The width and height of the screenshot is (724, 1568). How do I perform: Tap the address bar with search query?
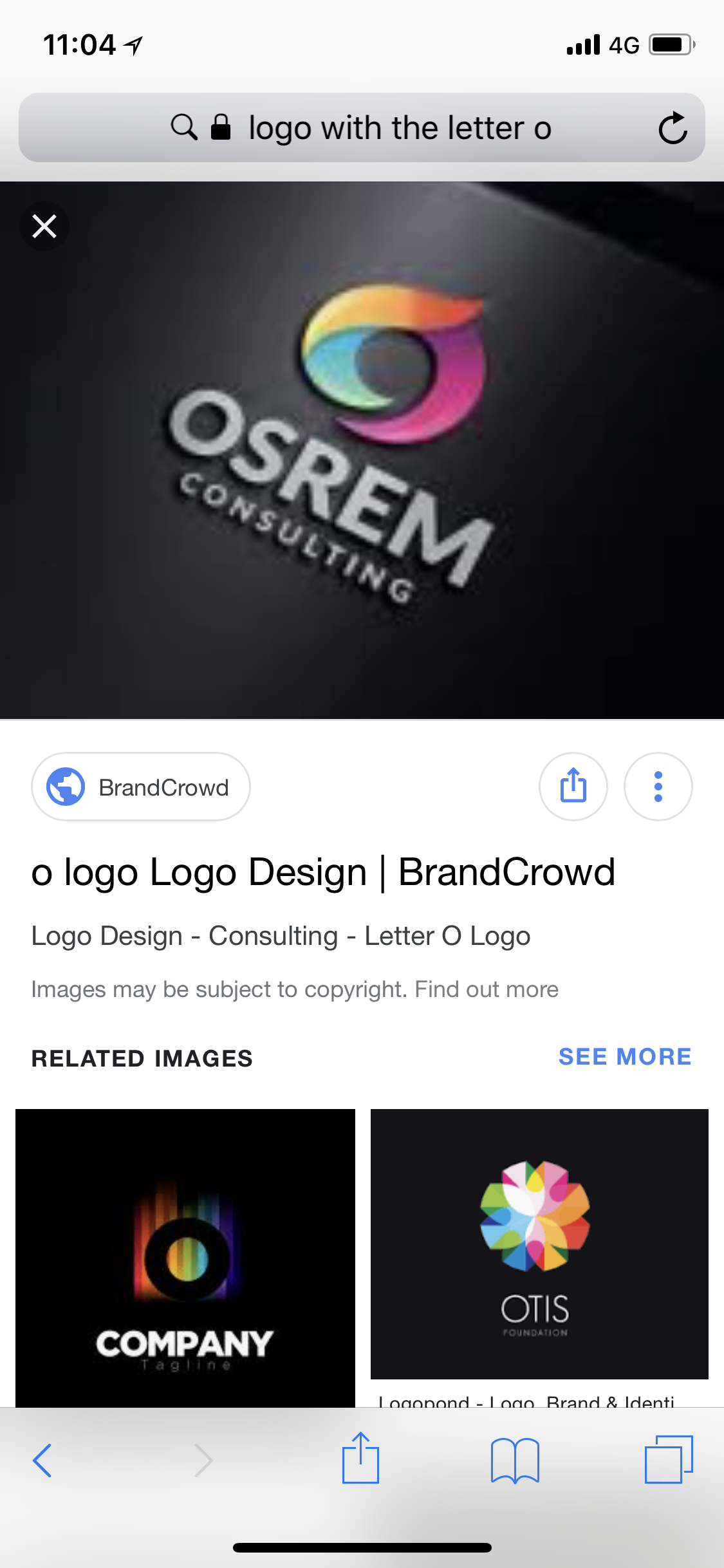click(x=360, y=127)
